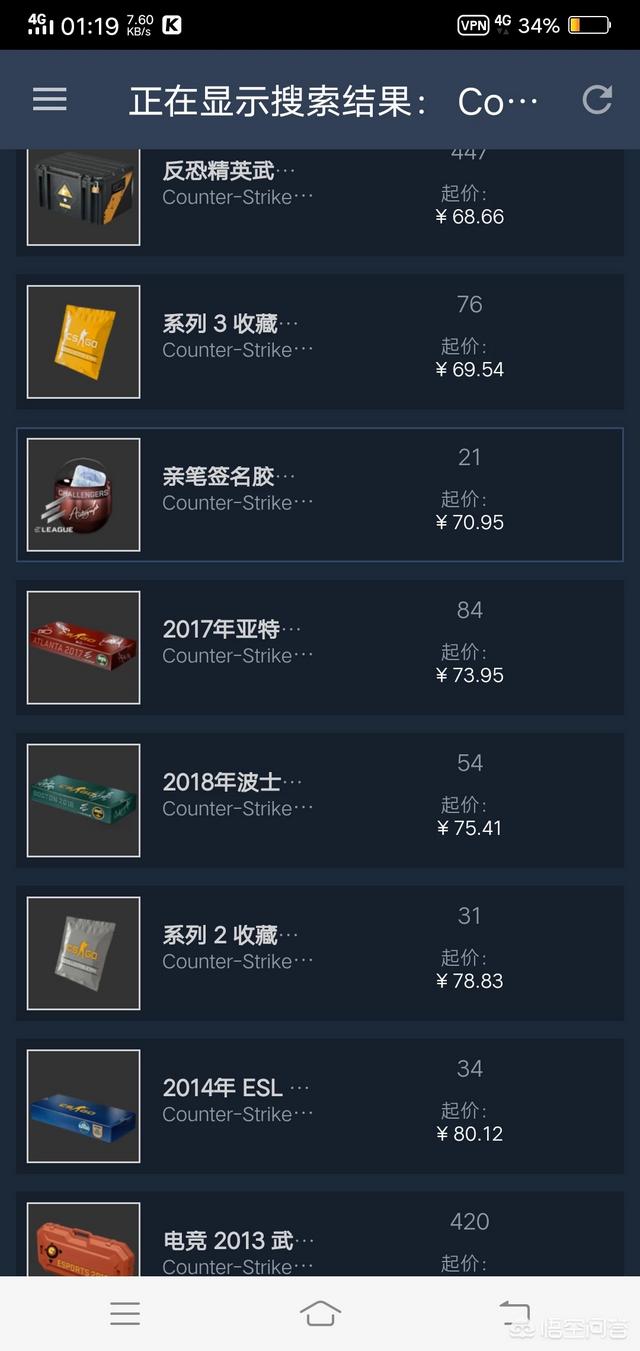The image size is (640, 1351).
Task: Open the 系列 2 收藏 item listing
Action: click(320, 953)
